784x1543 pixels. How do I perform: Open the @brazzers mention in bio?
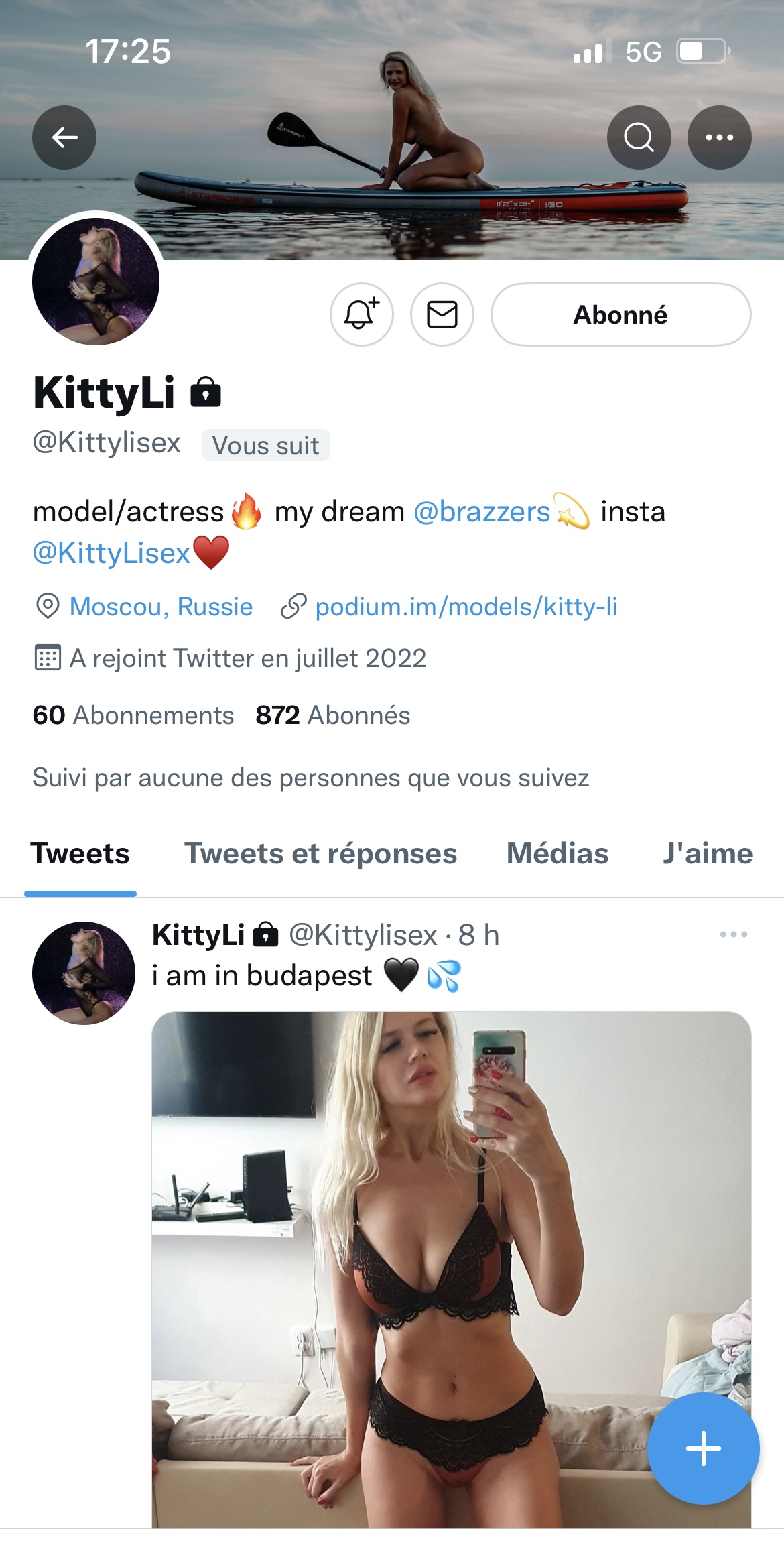tap(482, 512)
